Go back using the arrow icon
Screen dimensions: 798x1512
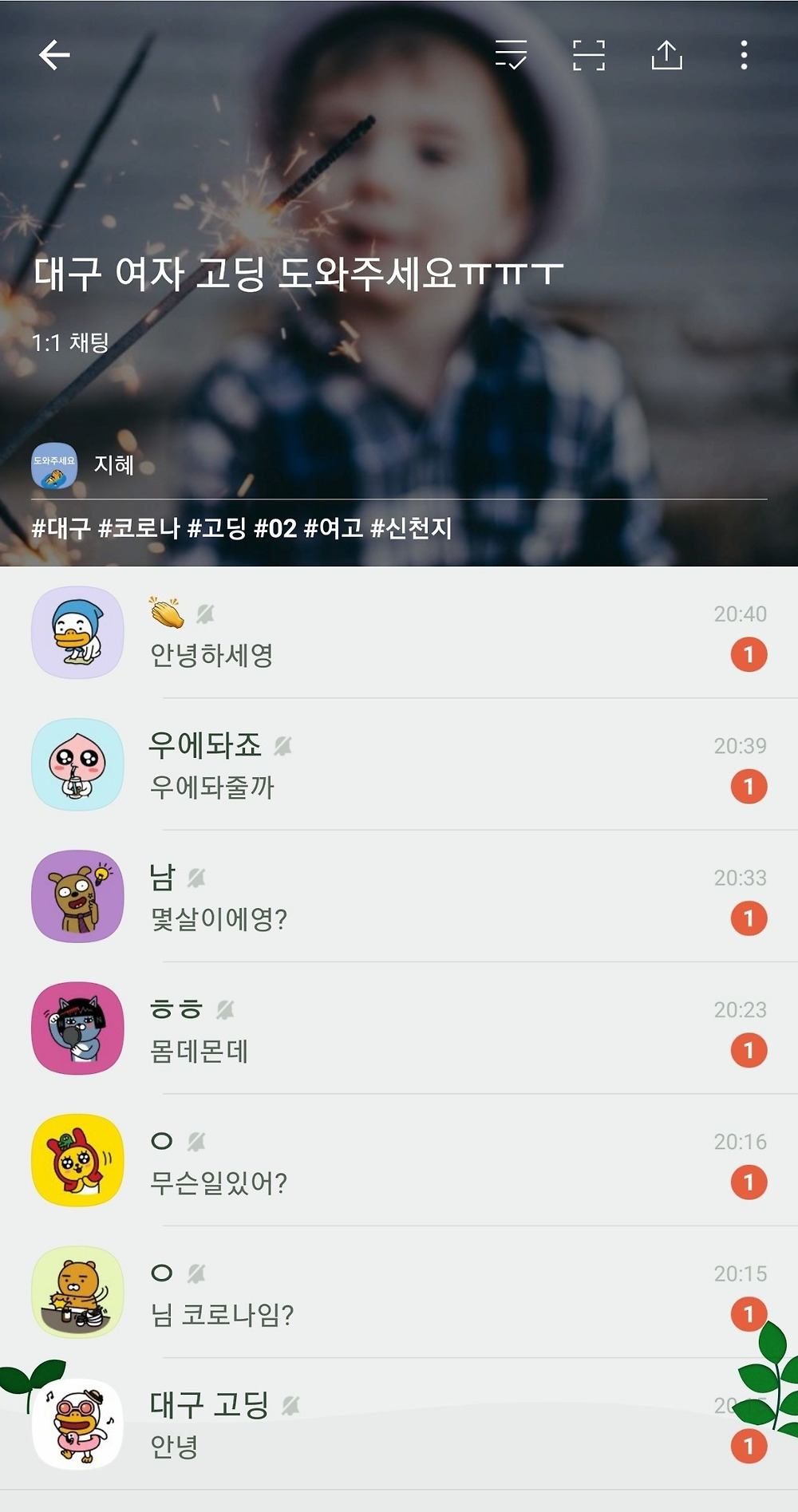[x=54, y=55]
